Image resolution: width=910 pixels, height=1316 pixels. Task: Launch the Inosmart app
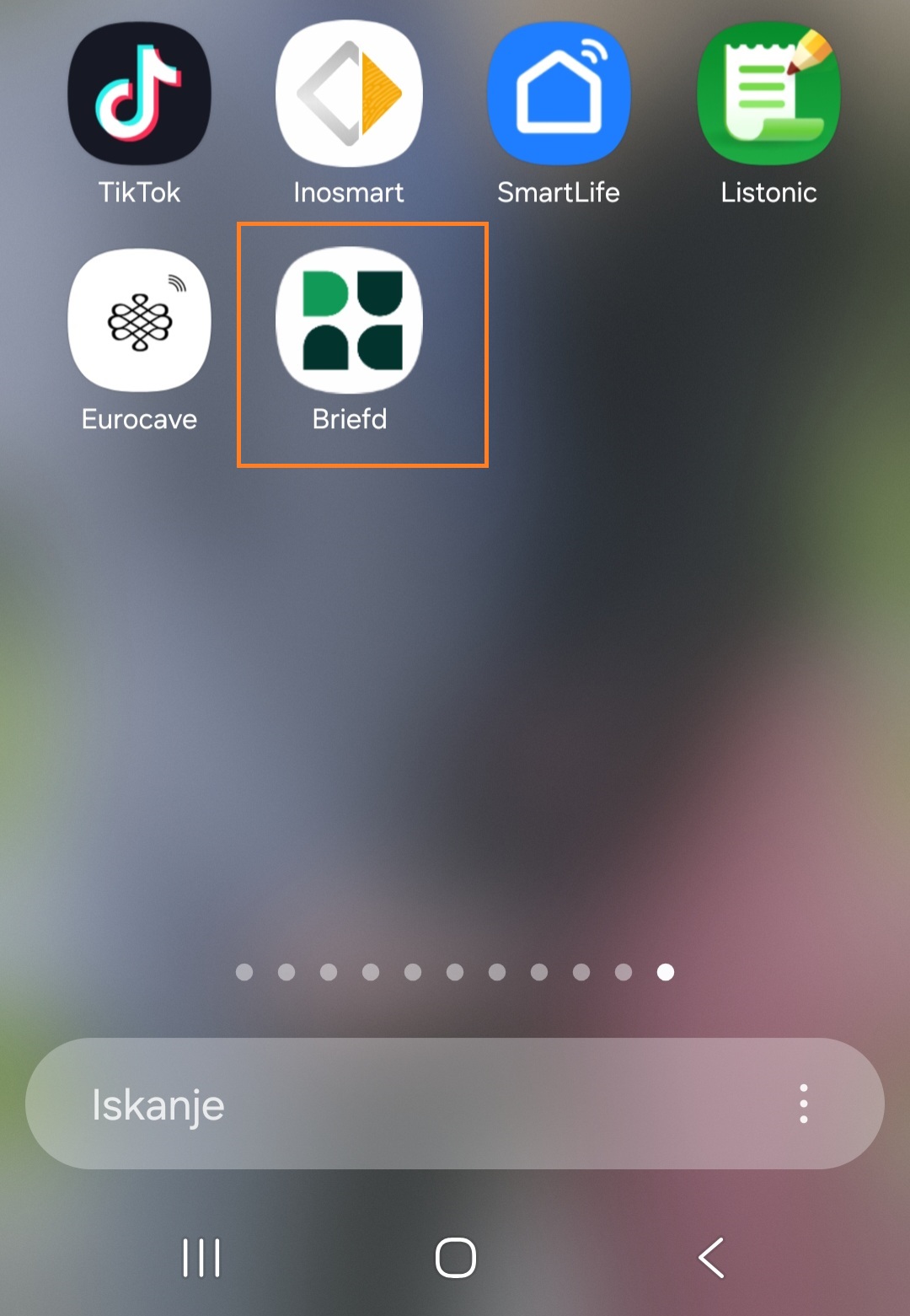point(349,94)
